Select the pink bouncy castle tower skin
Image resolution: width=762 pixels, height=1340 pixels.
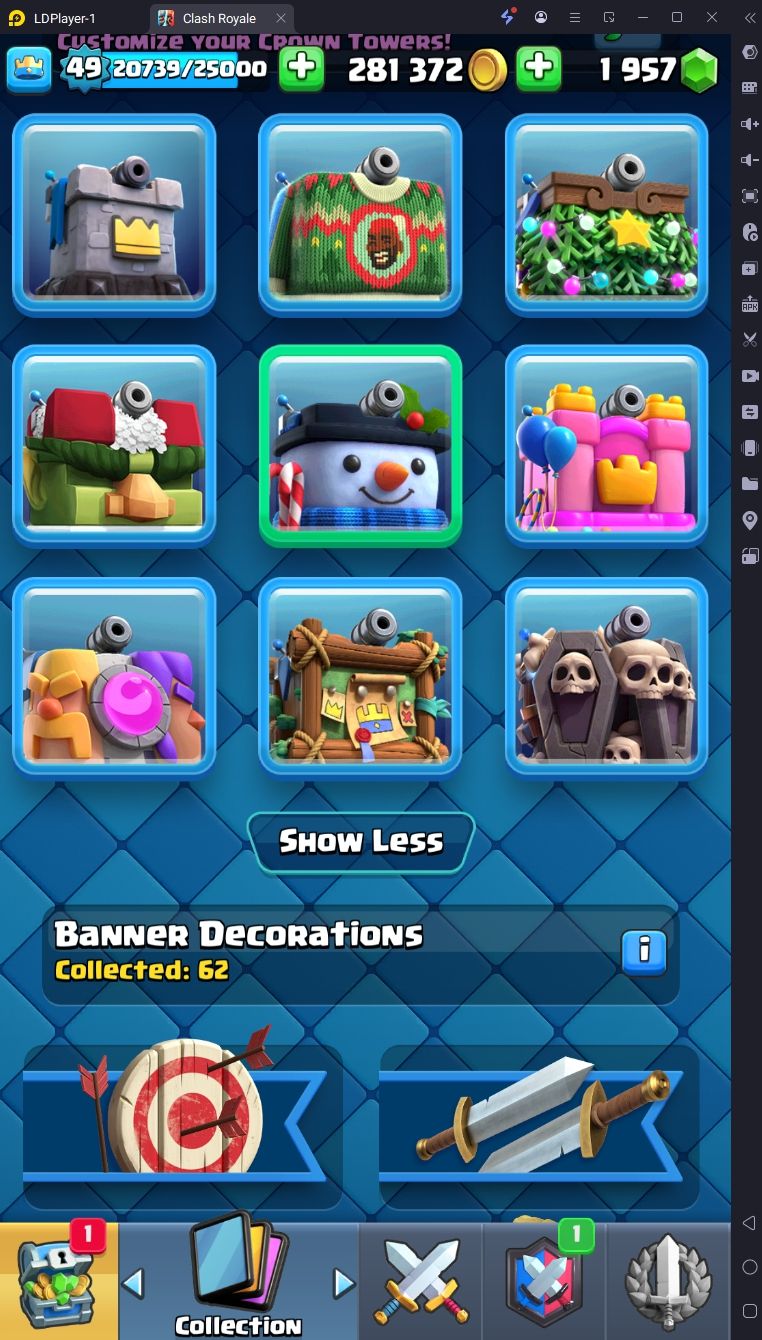coord(606,446)
